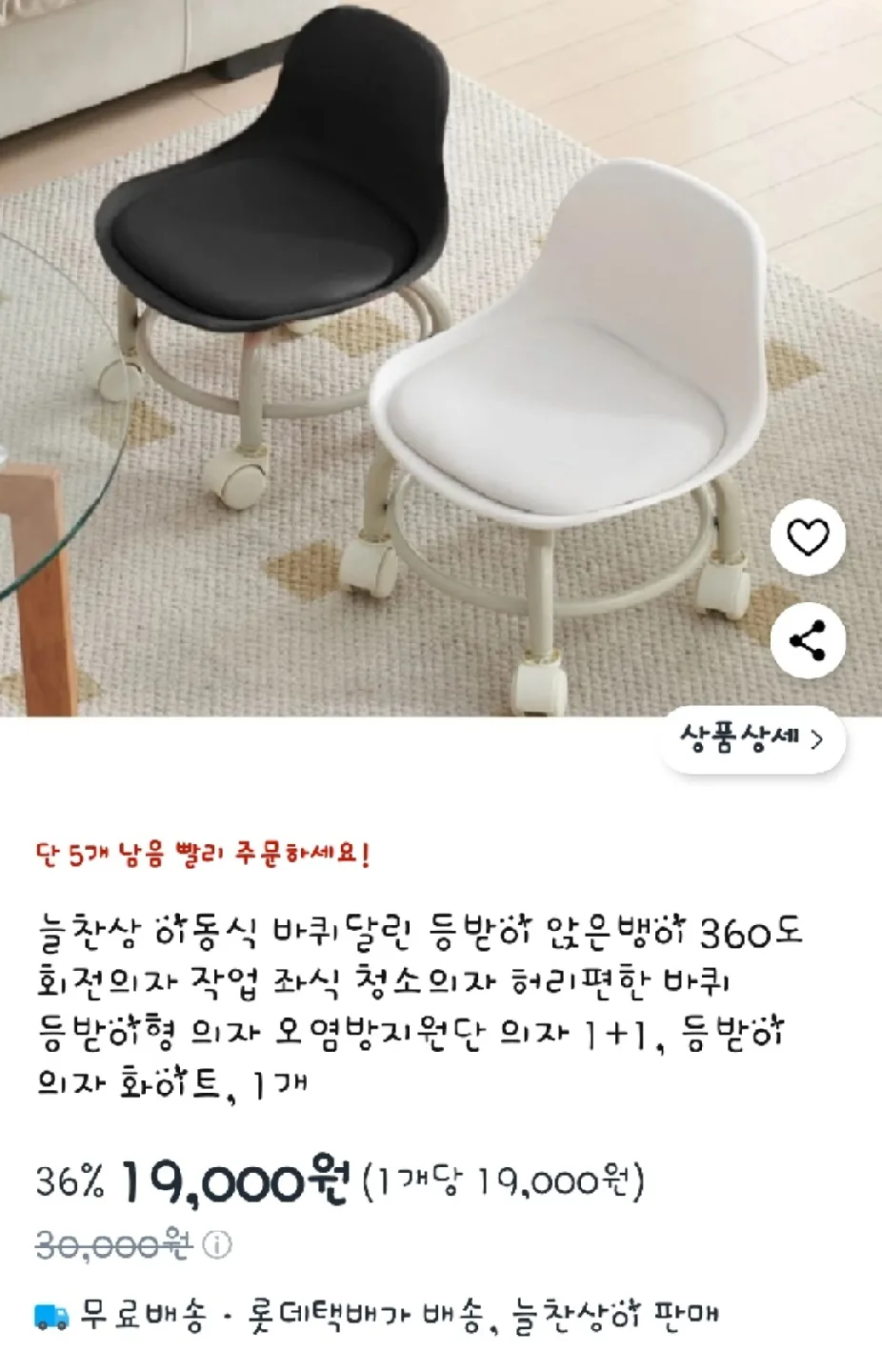
Task: Share this product listing
Action: (x=807, y=641)
